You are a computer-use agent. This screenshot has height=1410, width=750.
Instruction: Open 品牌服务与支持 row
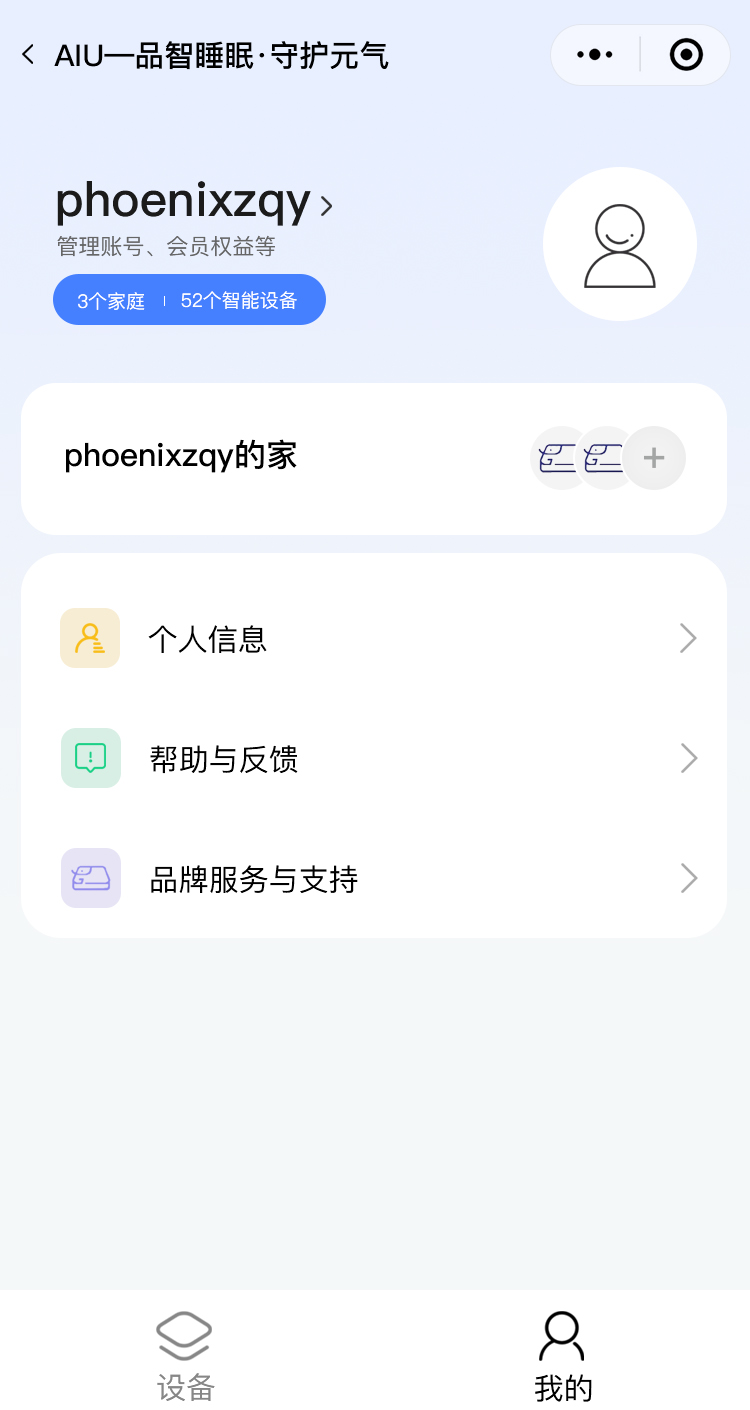click(x=374, y=879)
